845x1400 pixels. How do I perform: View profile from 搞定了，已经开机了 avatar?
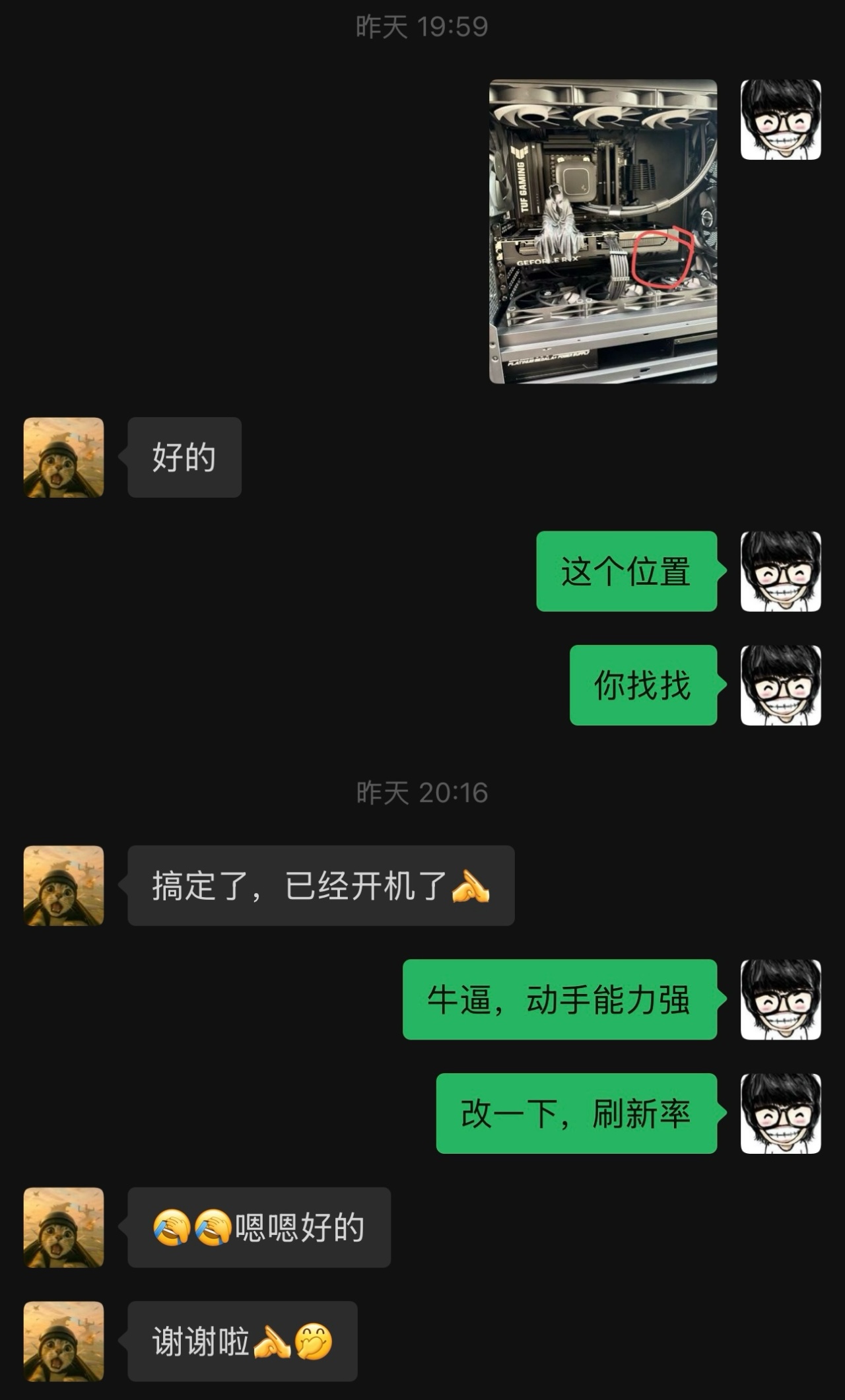(x=63, y=885)
